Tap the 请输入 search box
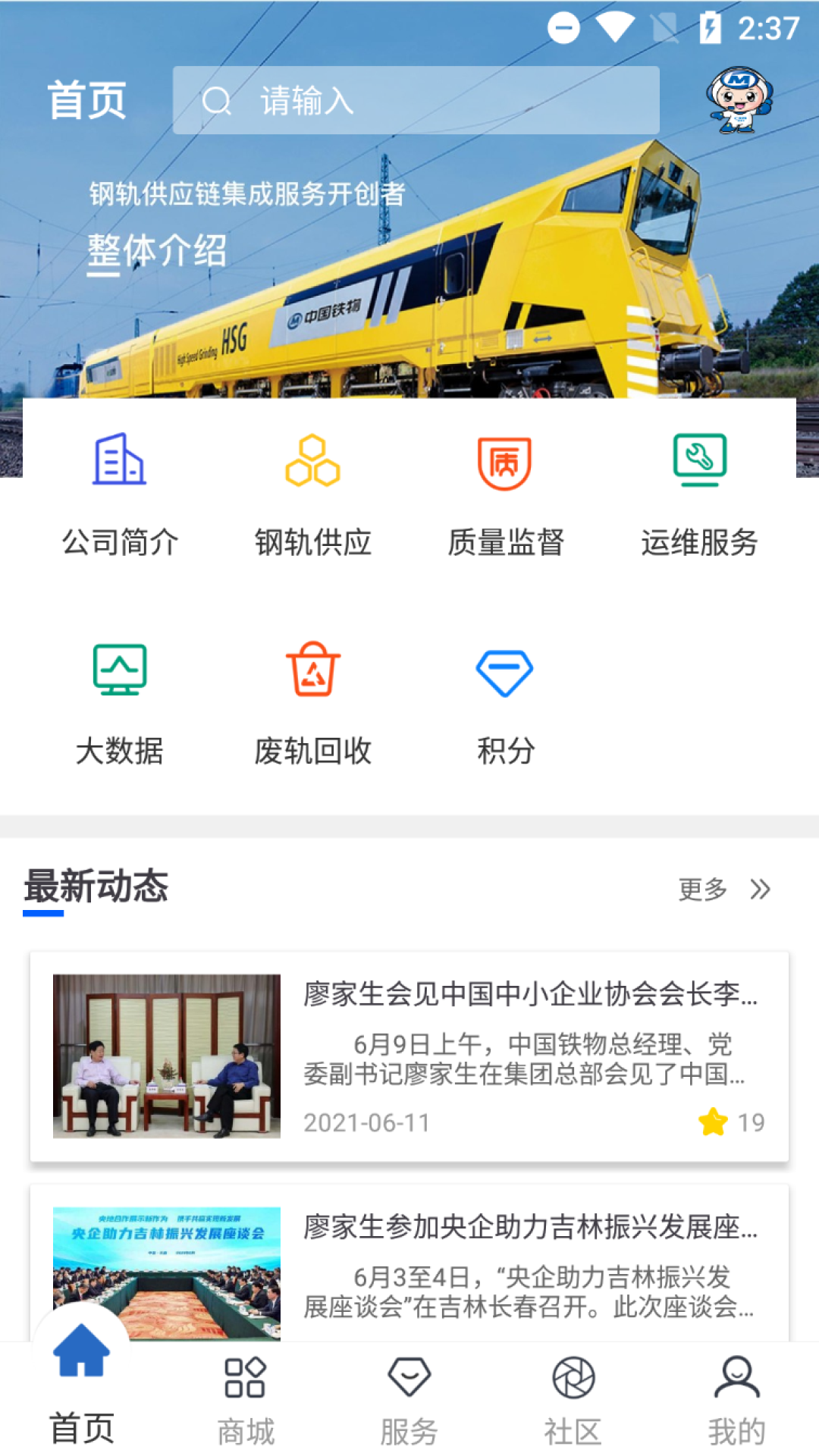The height and width of the screenshot is (1456, 819). (416, 100)
